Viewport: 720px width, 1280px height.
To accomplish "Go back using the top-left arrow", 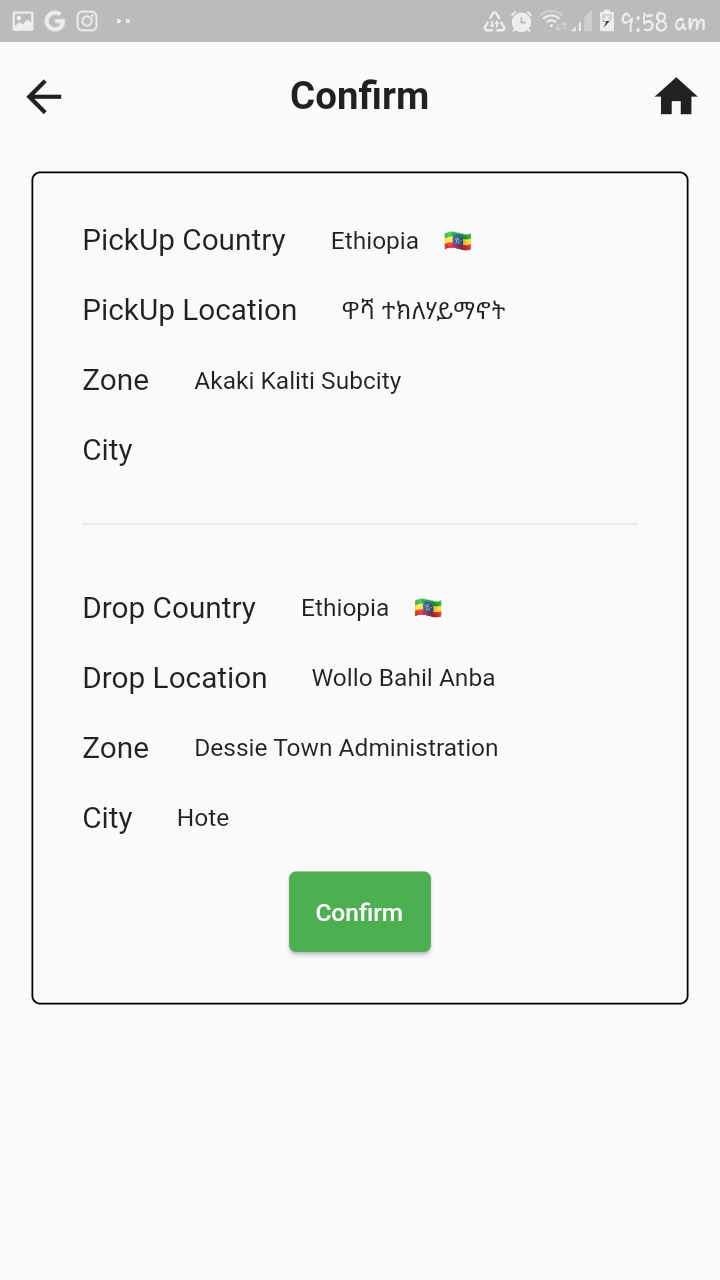I will point(44,97).
